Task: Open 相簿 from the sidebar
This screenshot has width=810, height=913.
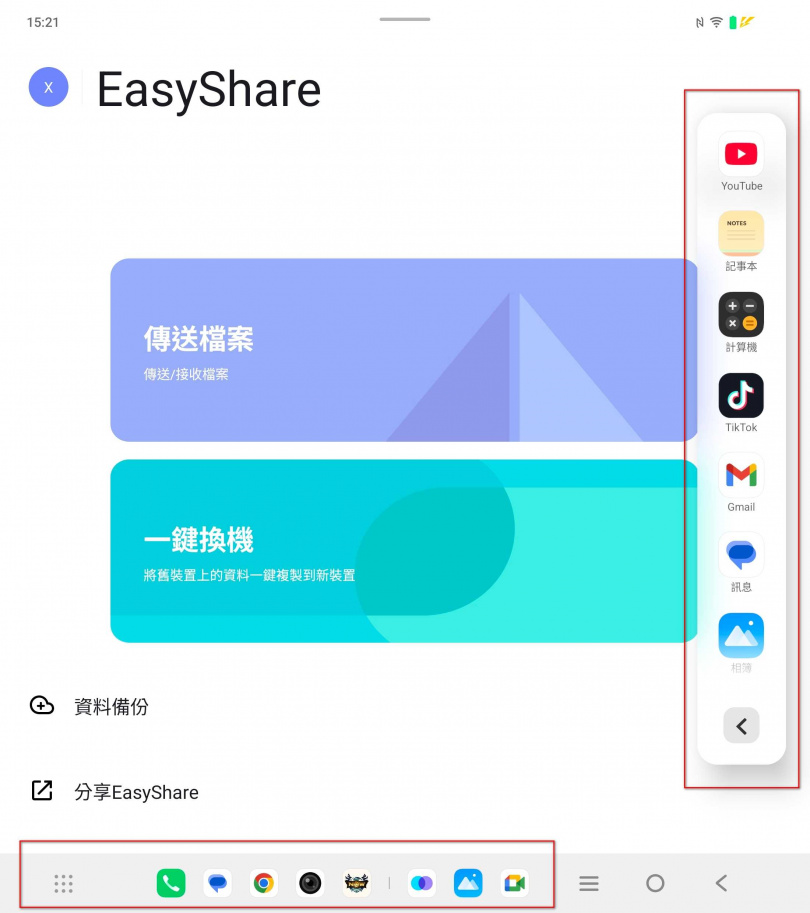Action: pos(741,636)
